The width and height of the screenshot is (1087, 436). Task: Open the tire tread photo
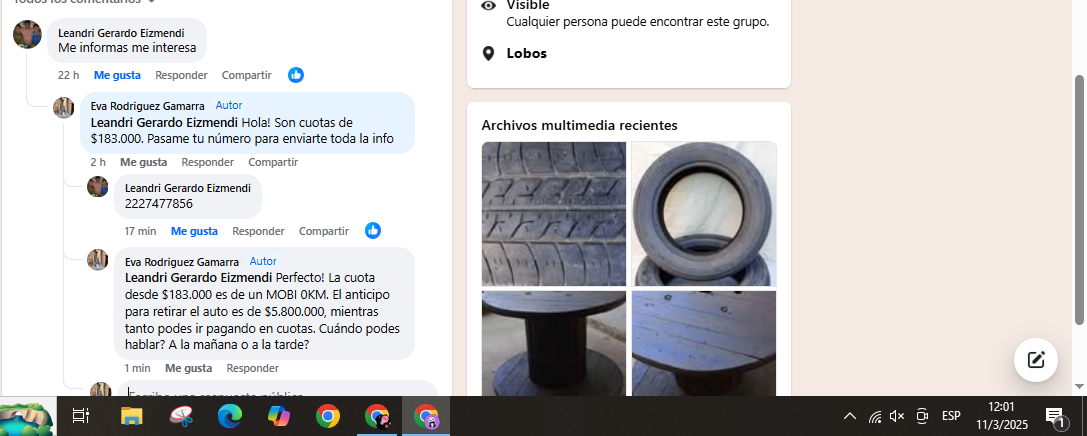(x=553, y=213)
